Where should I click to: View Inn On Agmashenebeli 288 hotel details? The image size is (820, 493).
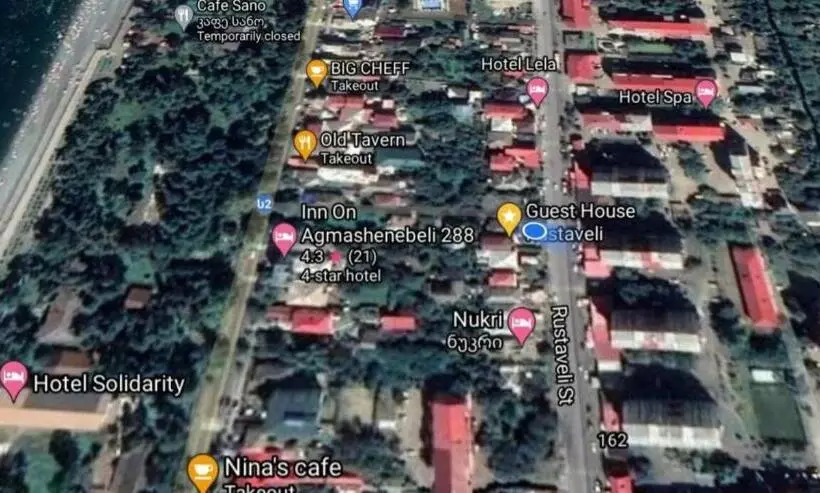(284, 237)
